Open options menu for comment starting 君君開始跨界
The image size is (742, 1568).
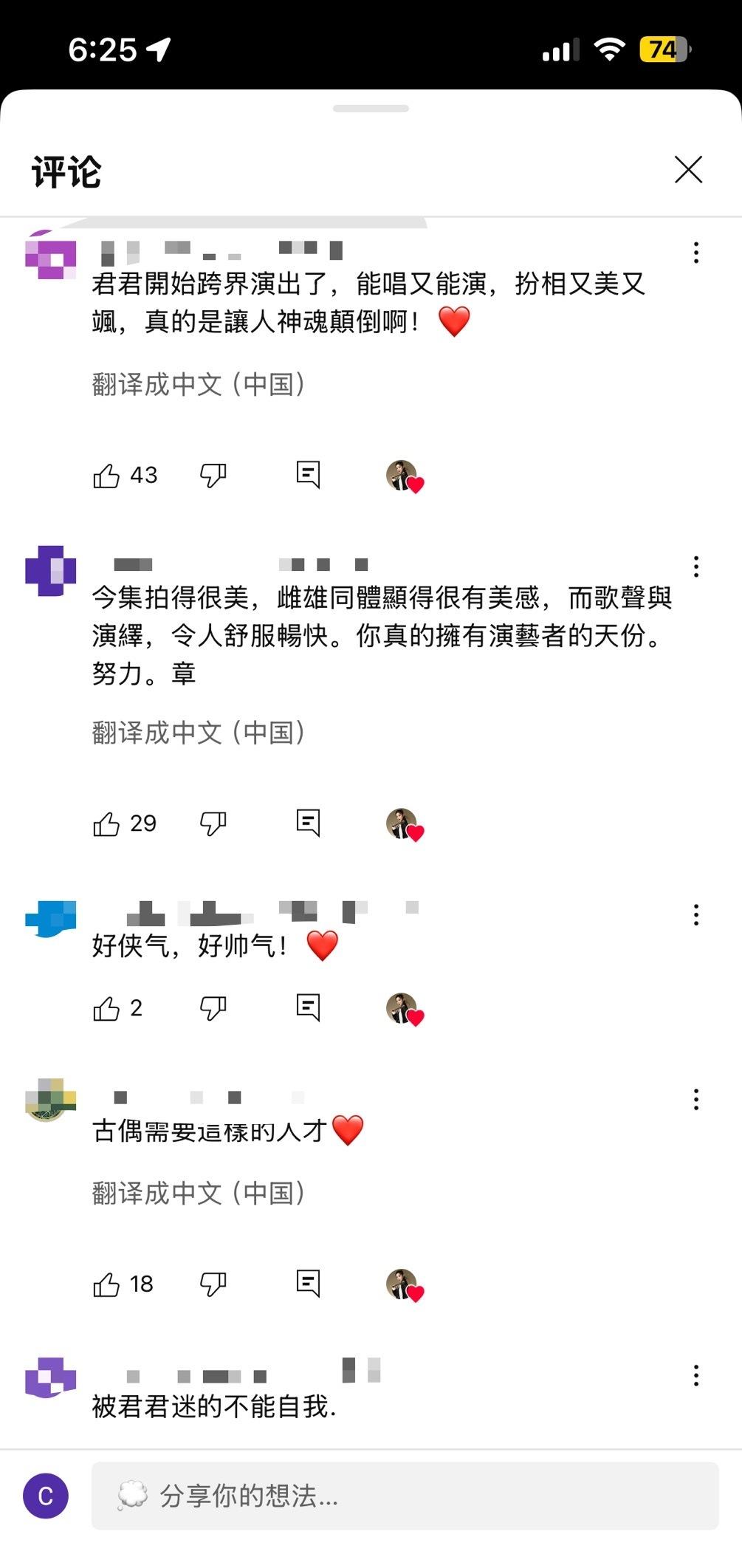tap(695, 253)
